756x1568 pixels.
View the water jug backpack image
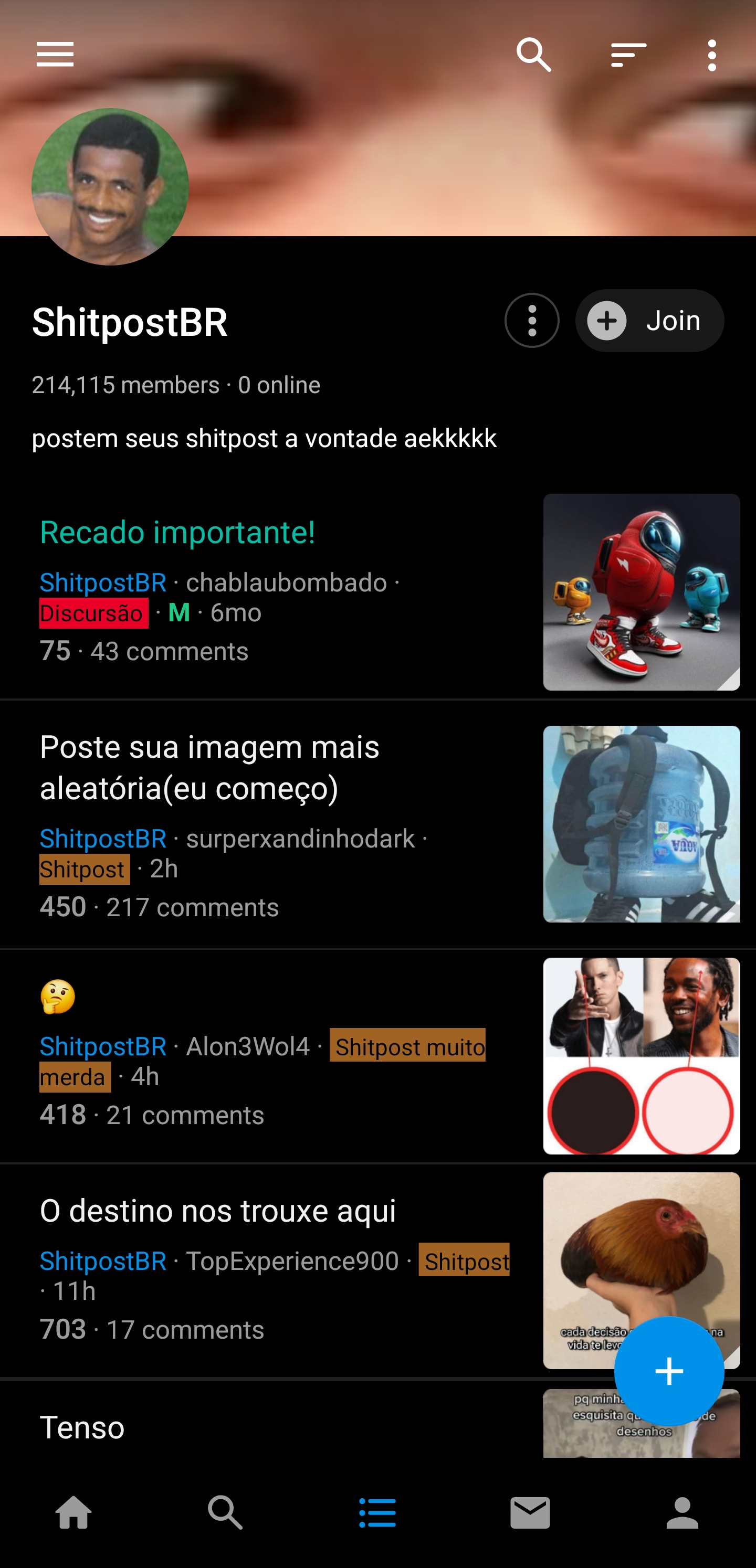pos(641,823)
